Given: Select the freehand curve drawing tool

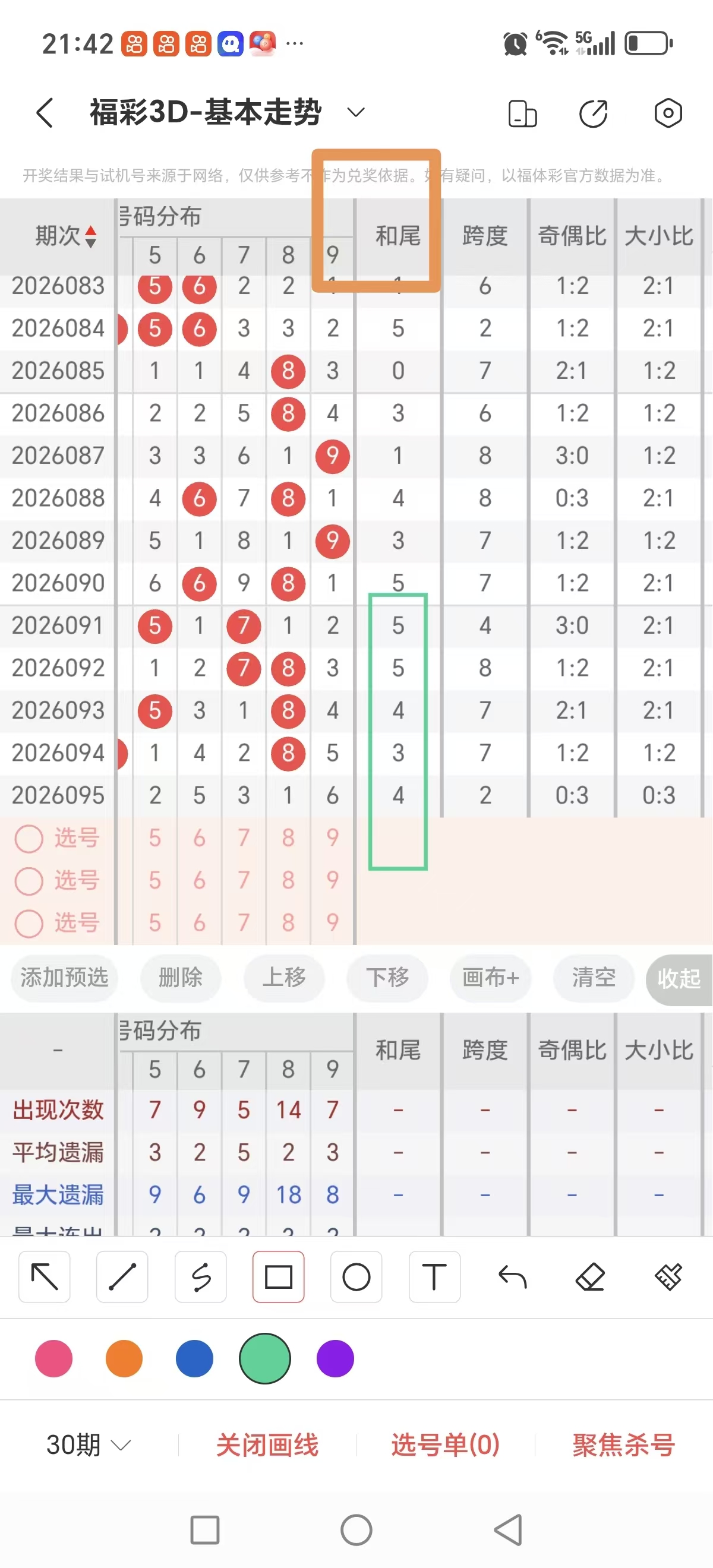Looking at the screenshot, I should 200,1278.
